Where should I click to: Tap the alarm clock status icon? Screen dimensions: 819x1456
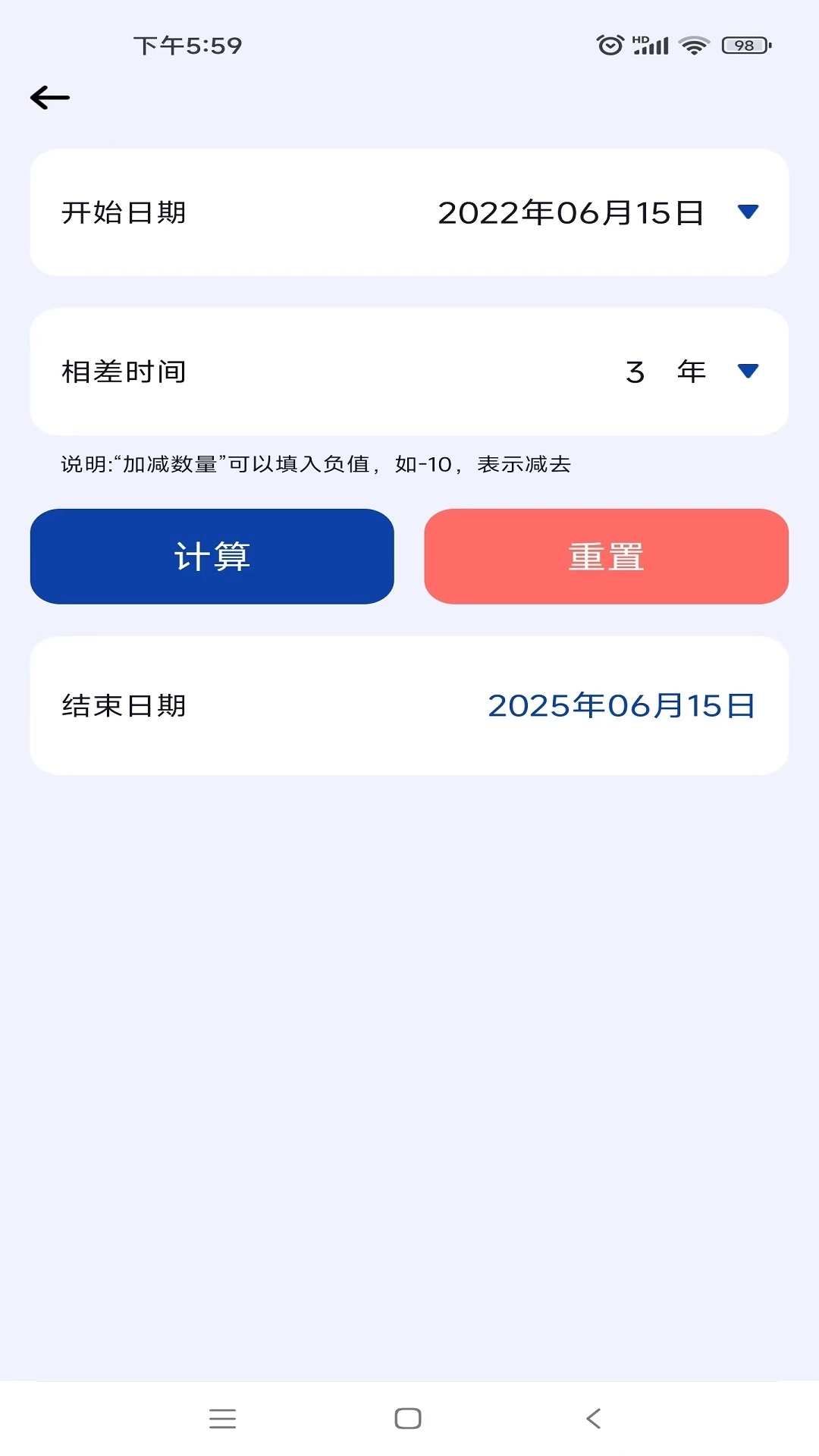[611, 45]
